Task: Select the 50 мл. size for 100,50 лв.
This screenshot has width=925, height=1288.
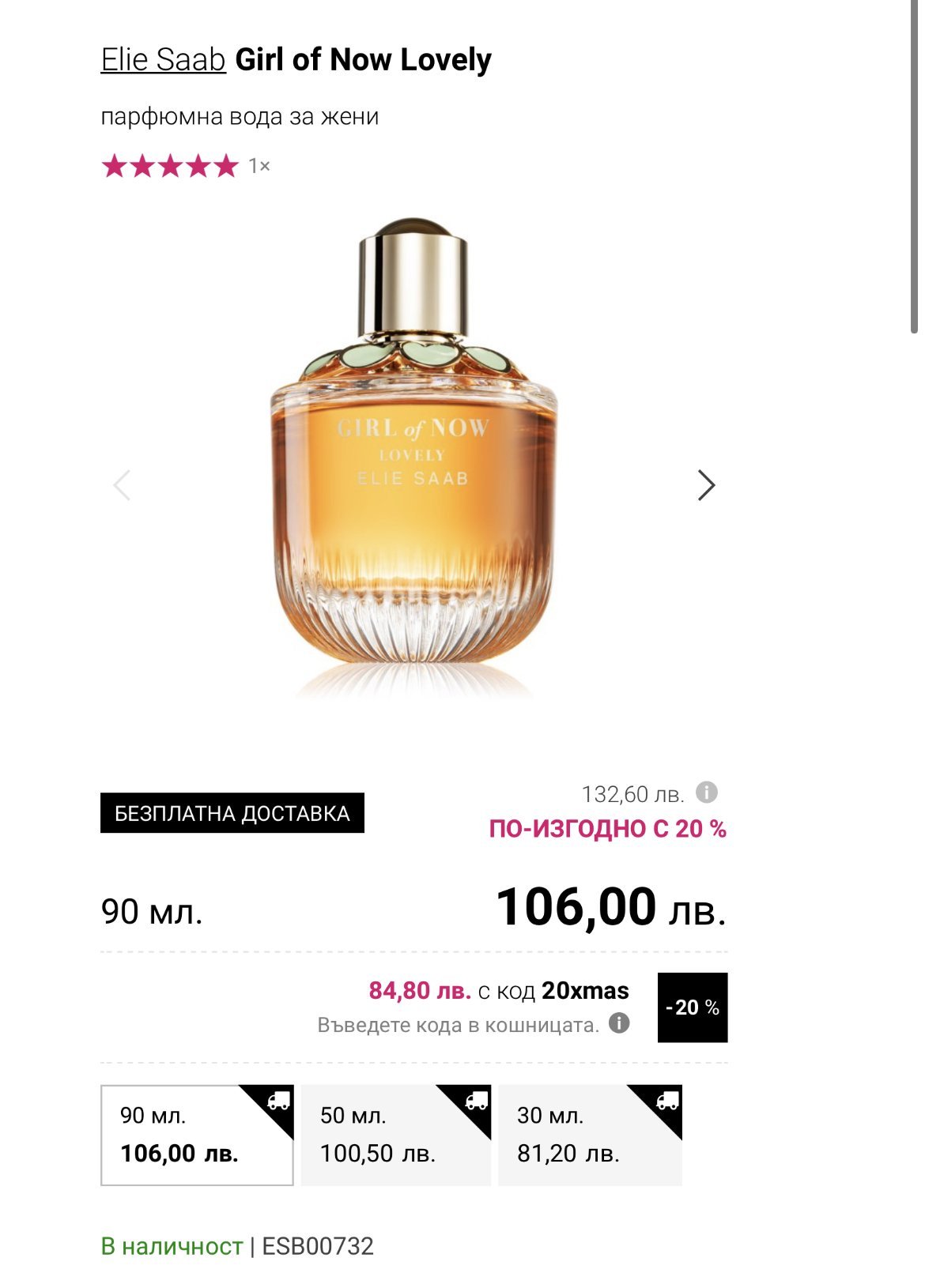Action: click(395, 1135)
